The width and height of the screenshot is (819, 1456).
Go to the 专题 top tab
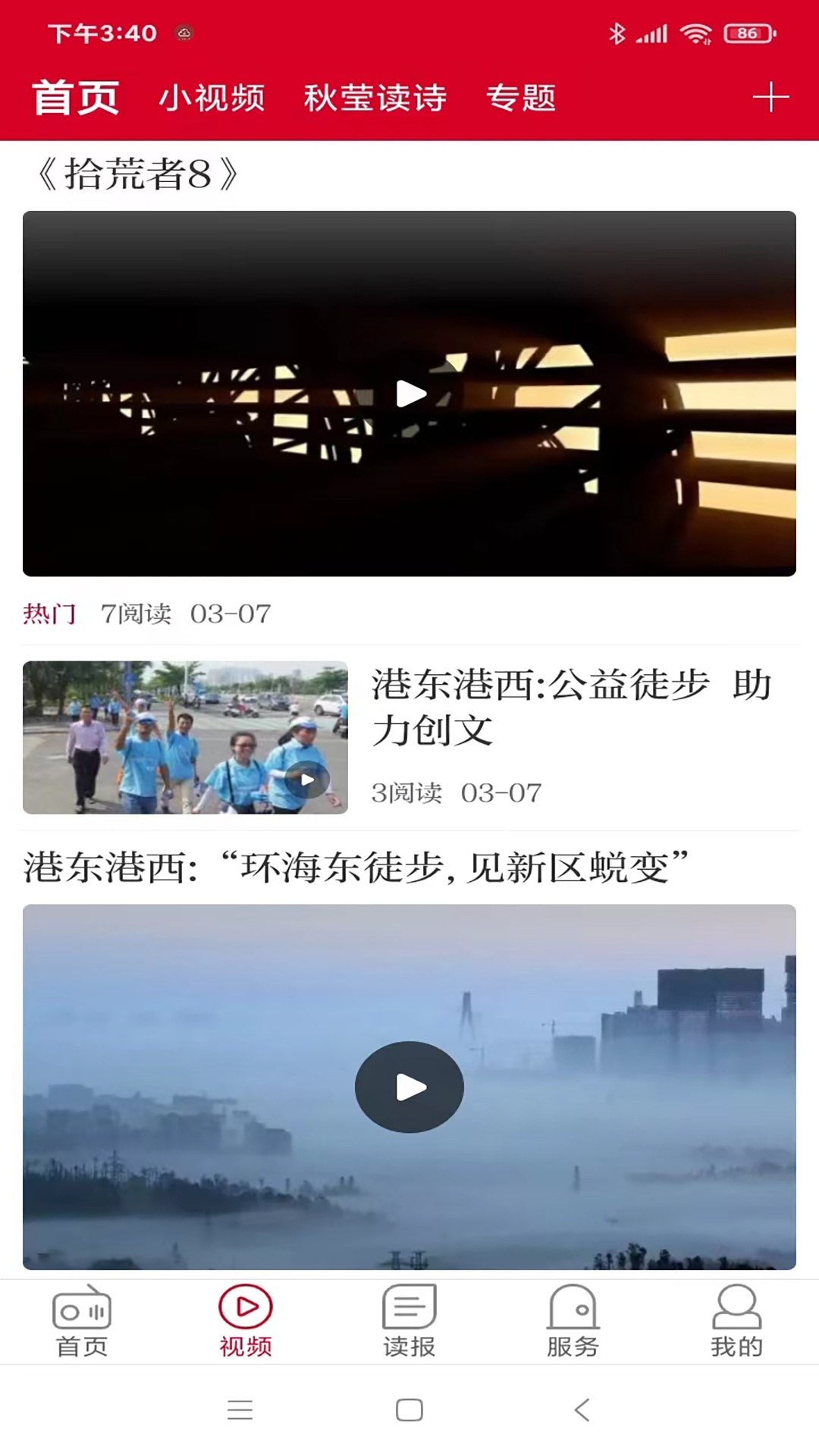(x=521, y=99)
